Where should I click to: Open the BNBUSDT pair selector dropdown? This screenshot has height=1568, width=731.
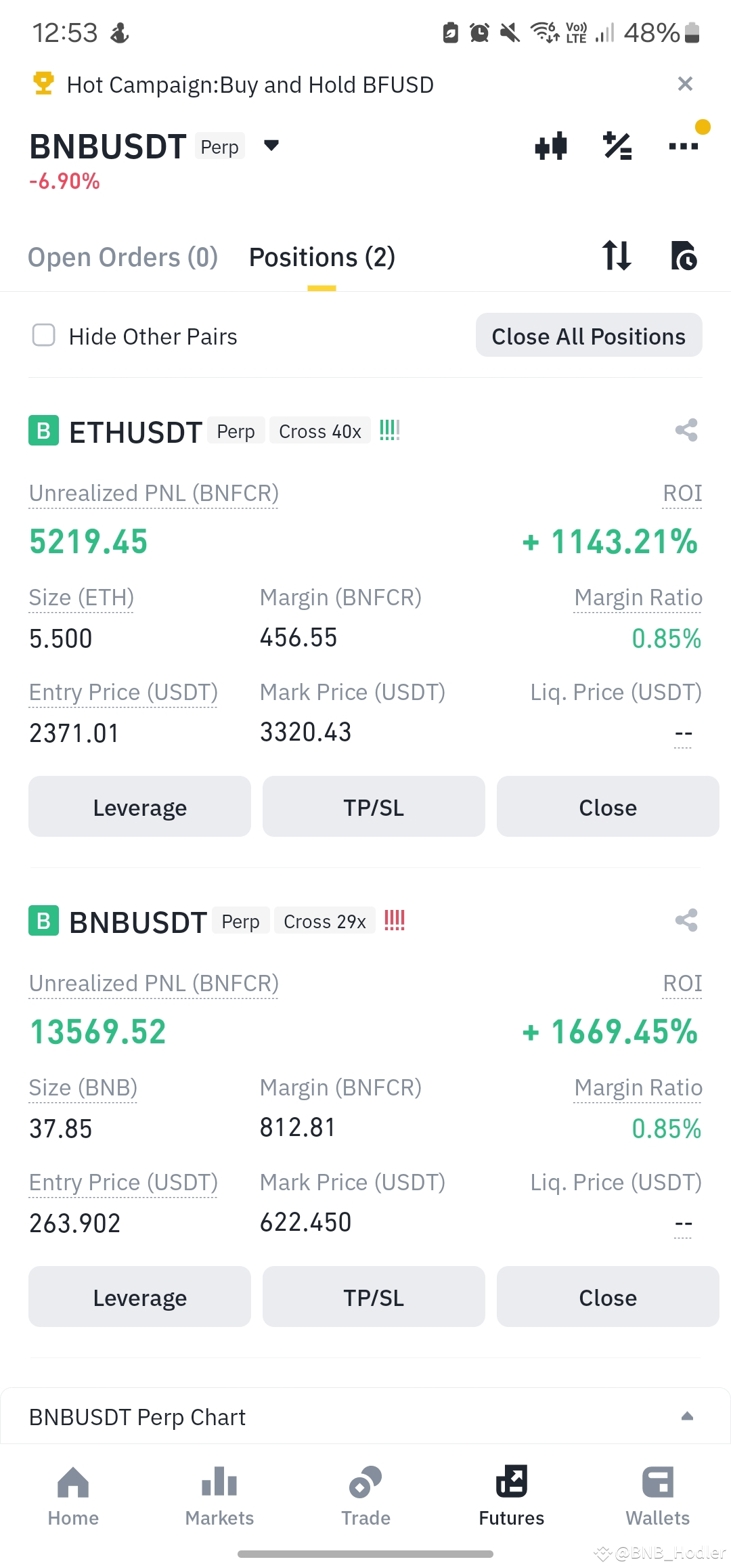(x=270, y=146)
